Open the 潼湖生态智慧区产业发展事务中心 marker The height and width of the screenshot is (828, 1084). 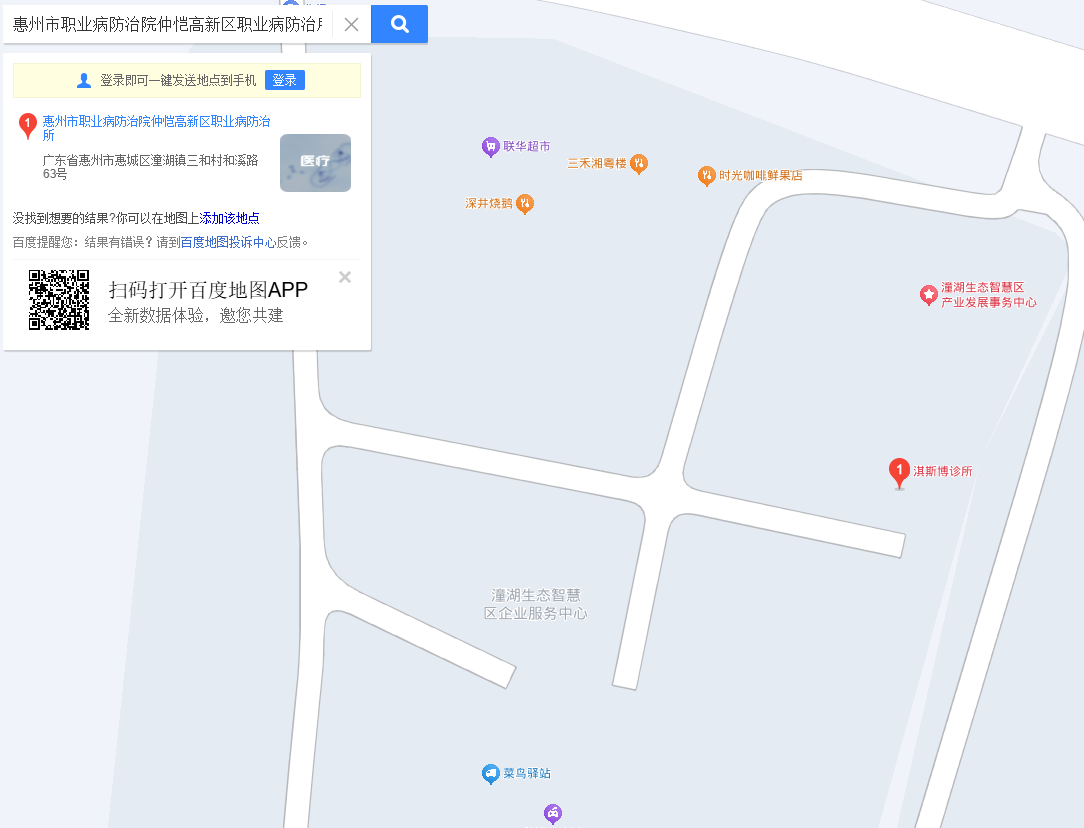[x=928, y=295]
